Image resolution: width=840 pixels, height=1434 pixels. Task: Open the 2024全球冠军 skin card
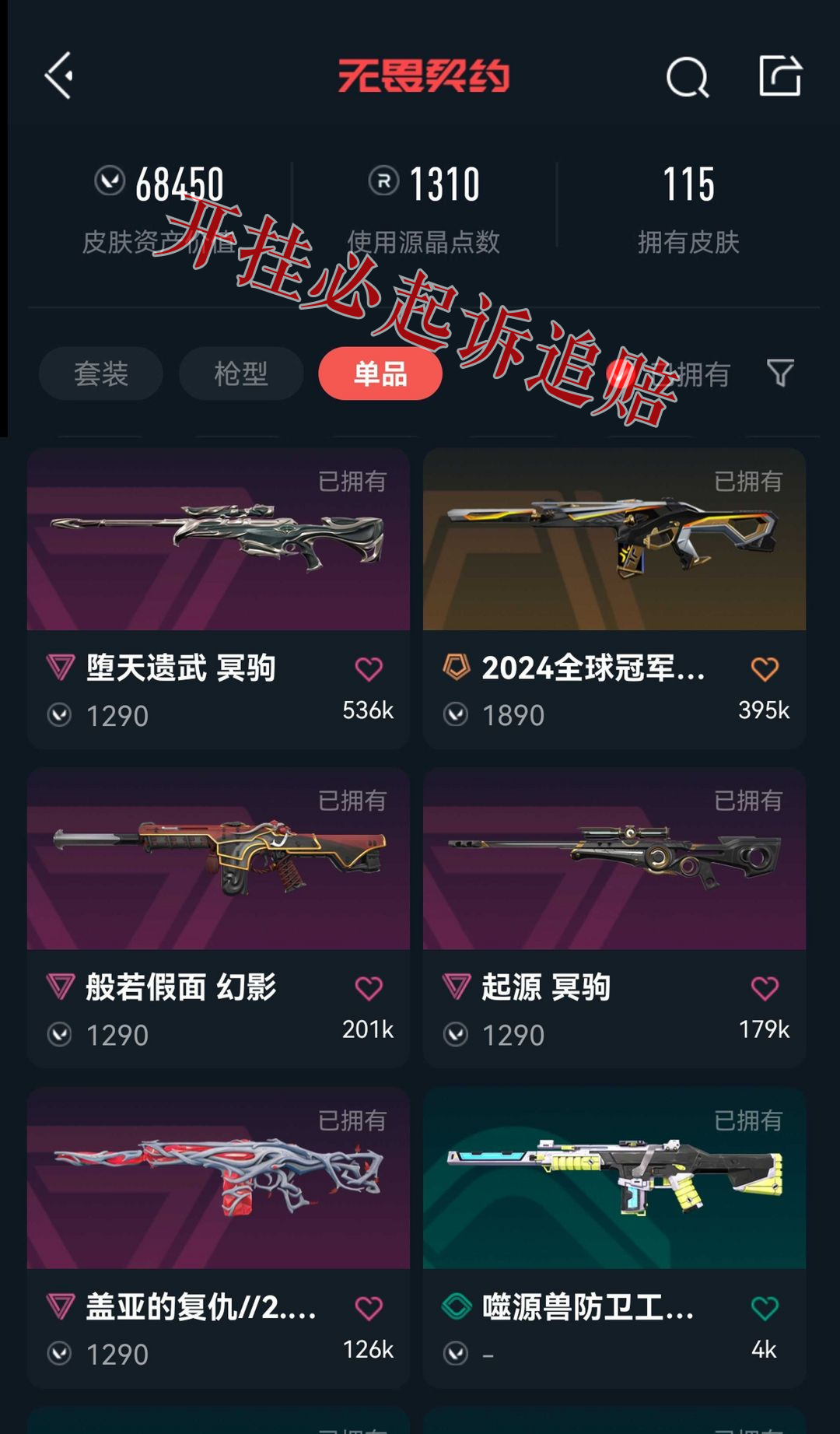tap(614, 598)
